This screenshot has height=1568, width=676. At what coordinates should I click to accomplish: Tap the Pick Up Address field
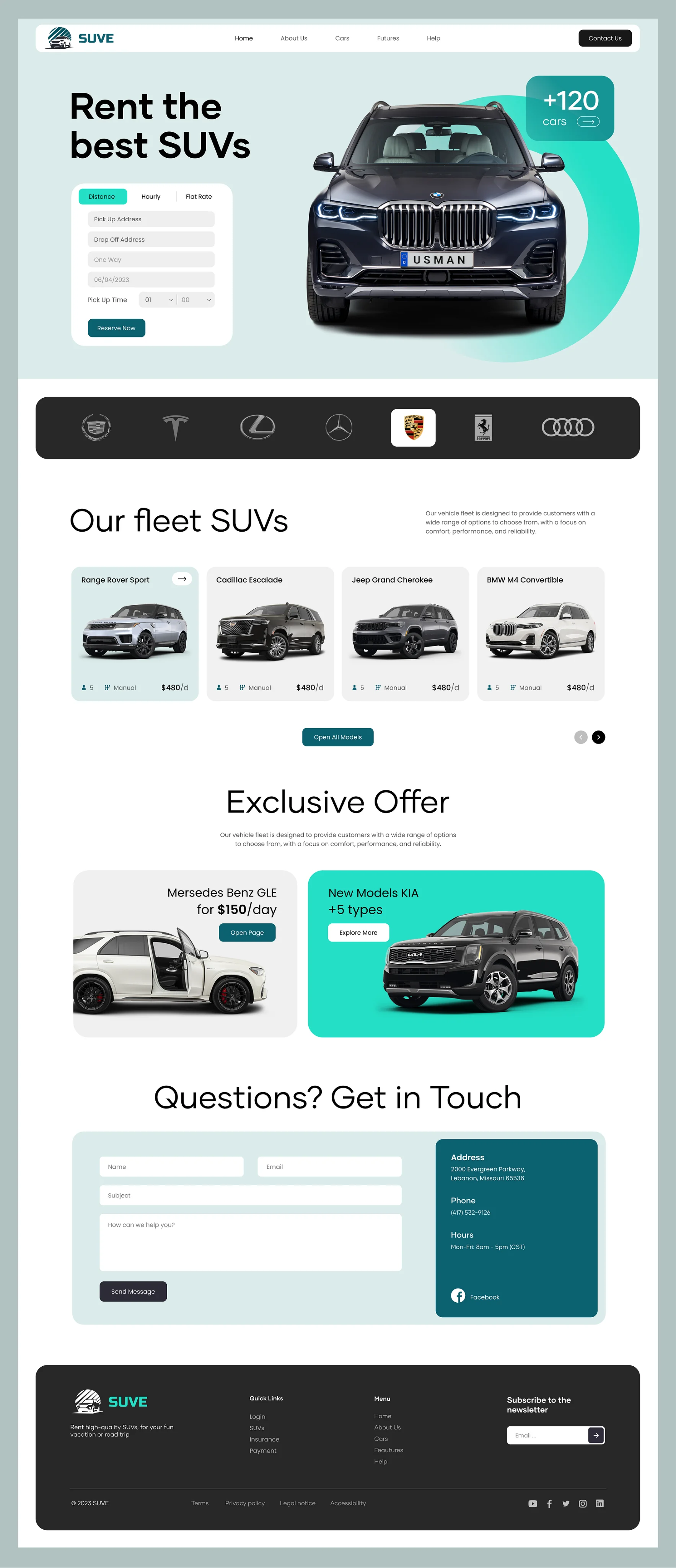(x=151, y=219)
